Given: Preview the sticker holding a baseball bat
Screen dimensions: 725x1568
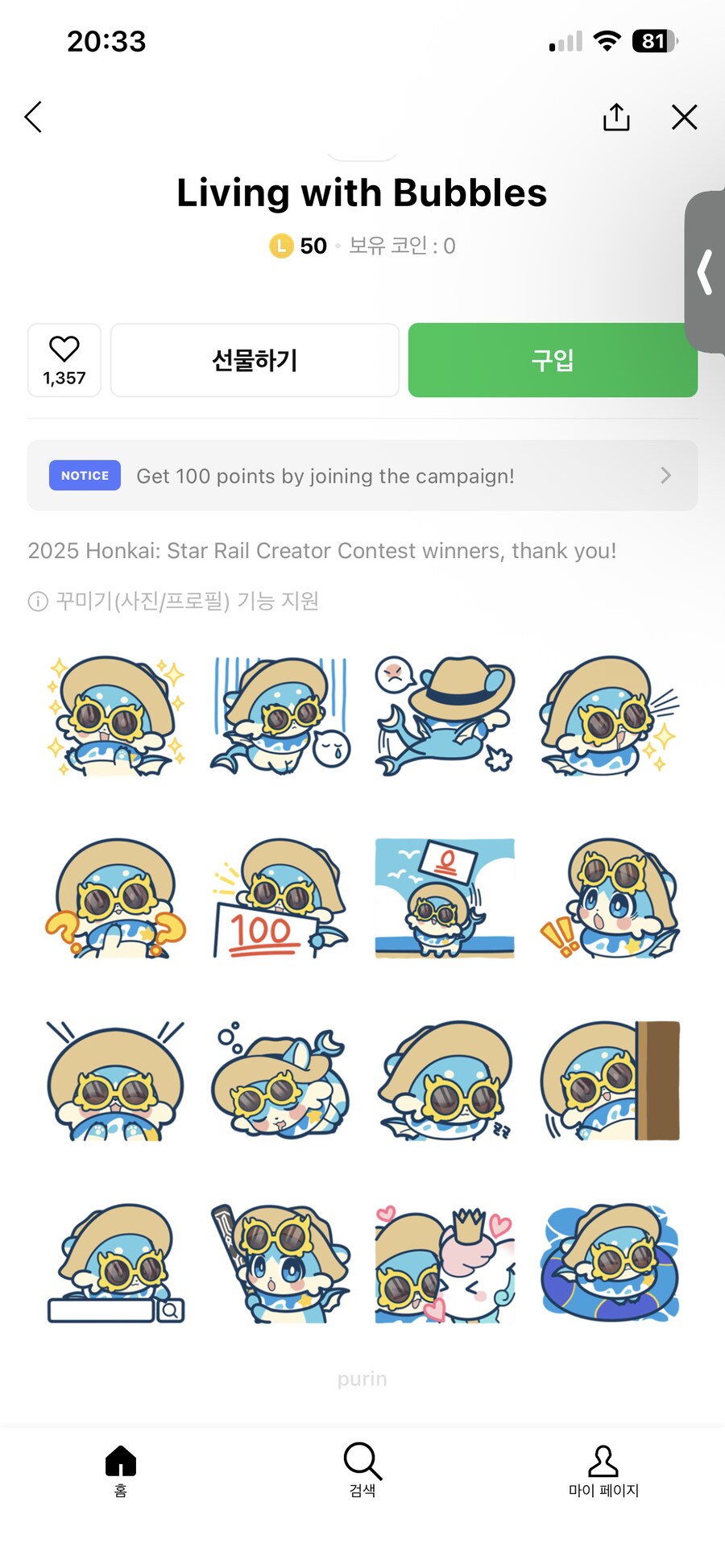Looking at the screenshot, I should point(280,1264).
